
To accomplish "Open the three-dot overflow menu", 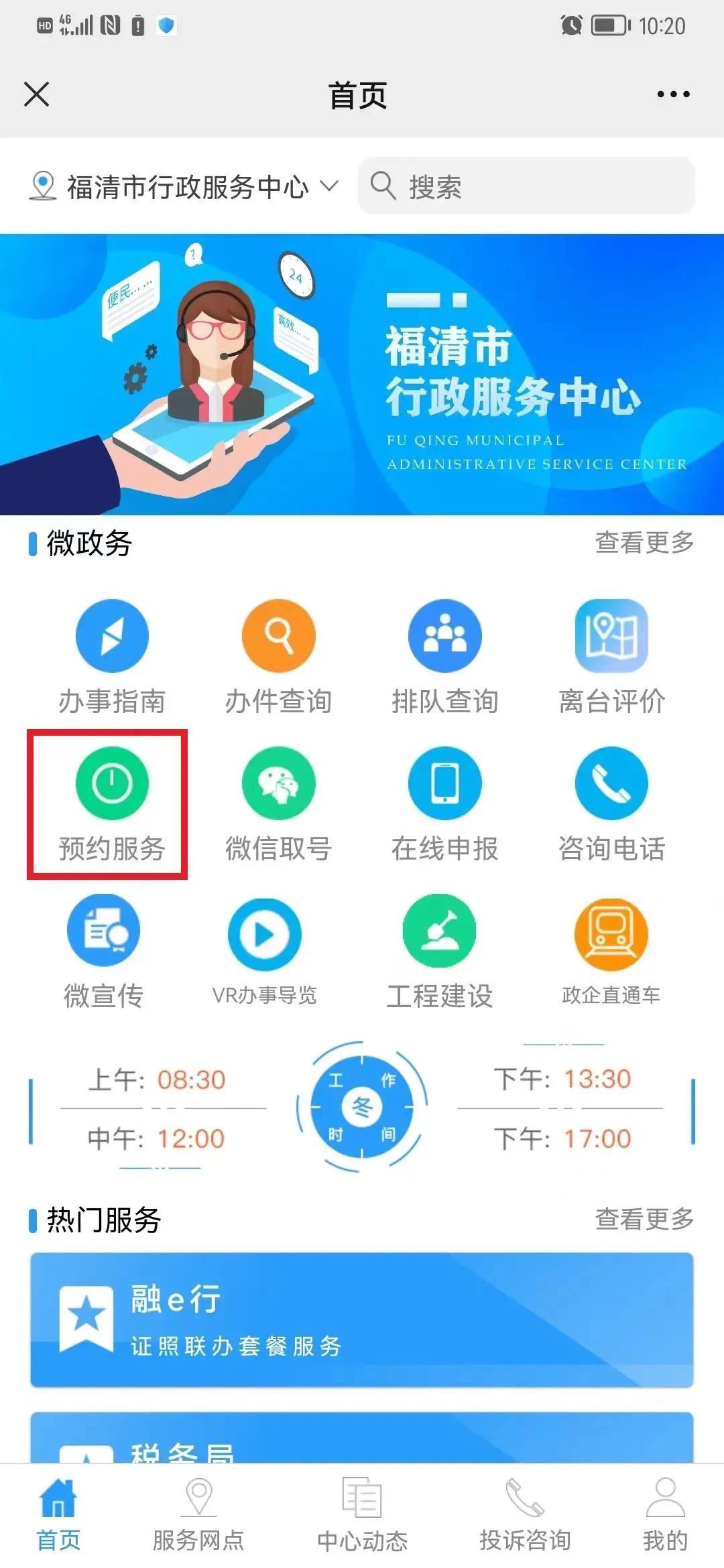I will (673, 94).
